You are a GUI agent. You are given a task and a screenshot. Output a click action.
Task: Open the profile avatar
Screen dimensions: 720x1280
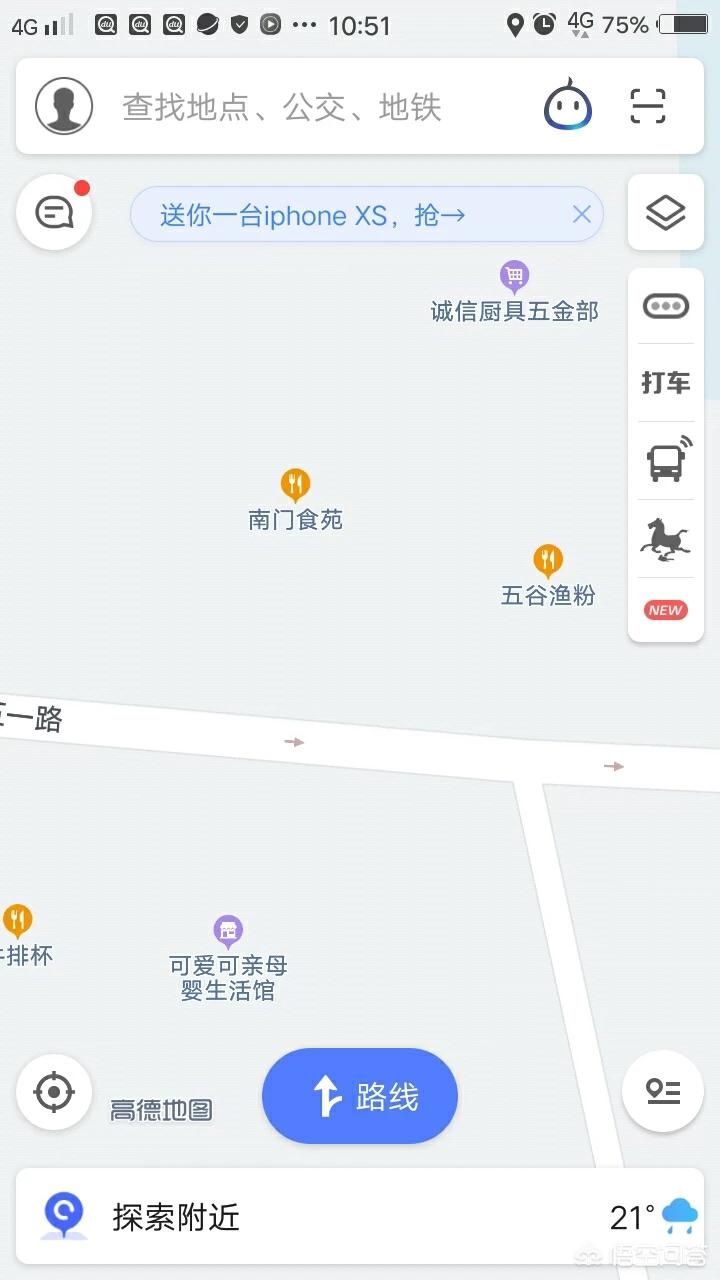[x=64, y=106]
